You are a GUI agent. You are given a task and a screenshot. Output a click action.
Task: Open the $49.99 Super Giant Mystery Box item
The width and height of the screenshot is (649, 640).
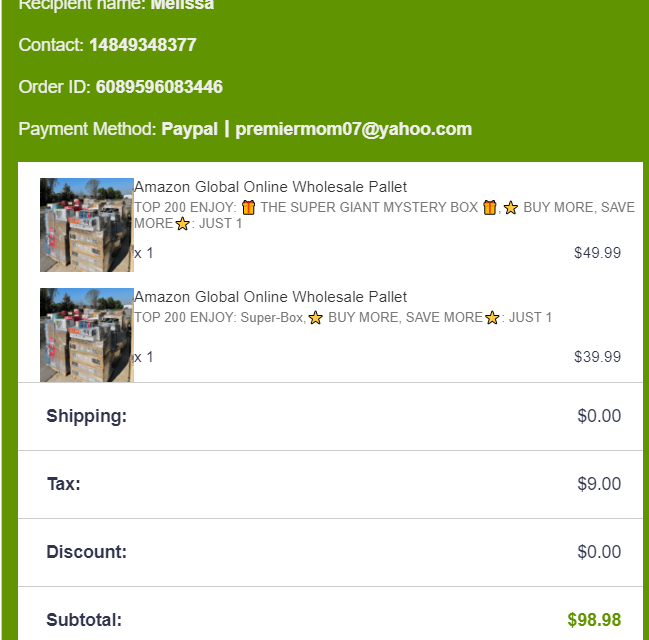pyautogui.click(x=270, y=187)
